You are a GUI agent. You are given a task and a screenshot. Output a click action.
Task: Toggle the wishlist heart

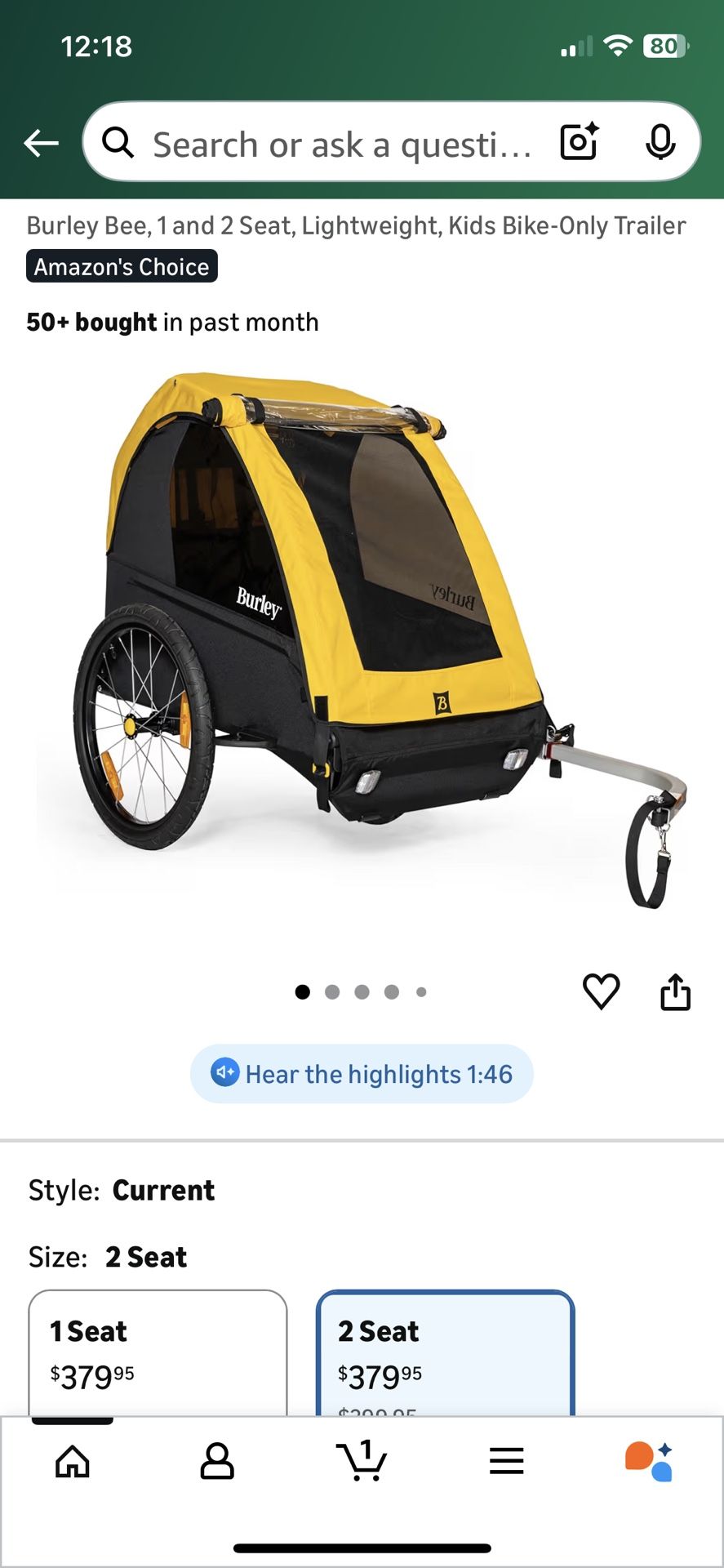coord(602,991)
